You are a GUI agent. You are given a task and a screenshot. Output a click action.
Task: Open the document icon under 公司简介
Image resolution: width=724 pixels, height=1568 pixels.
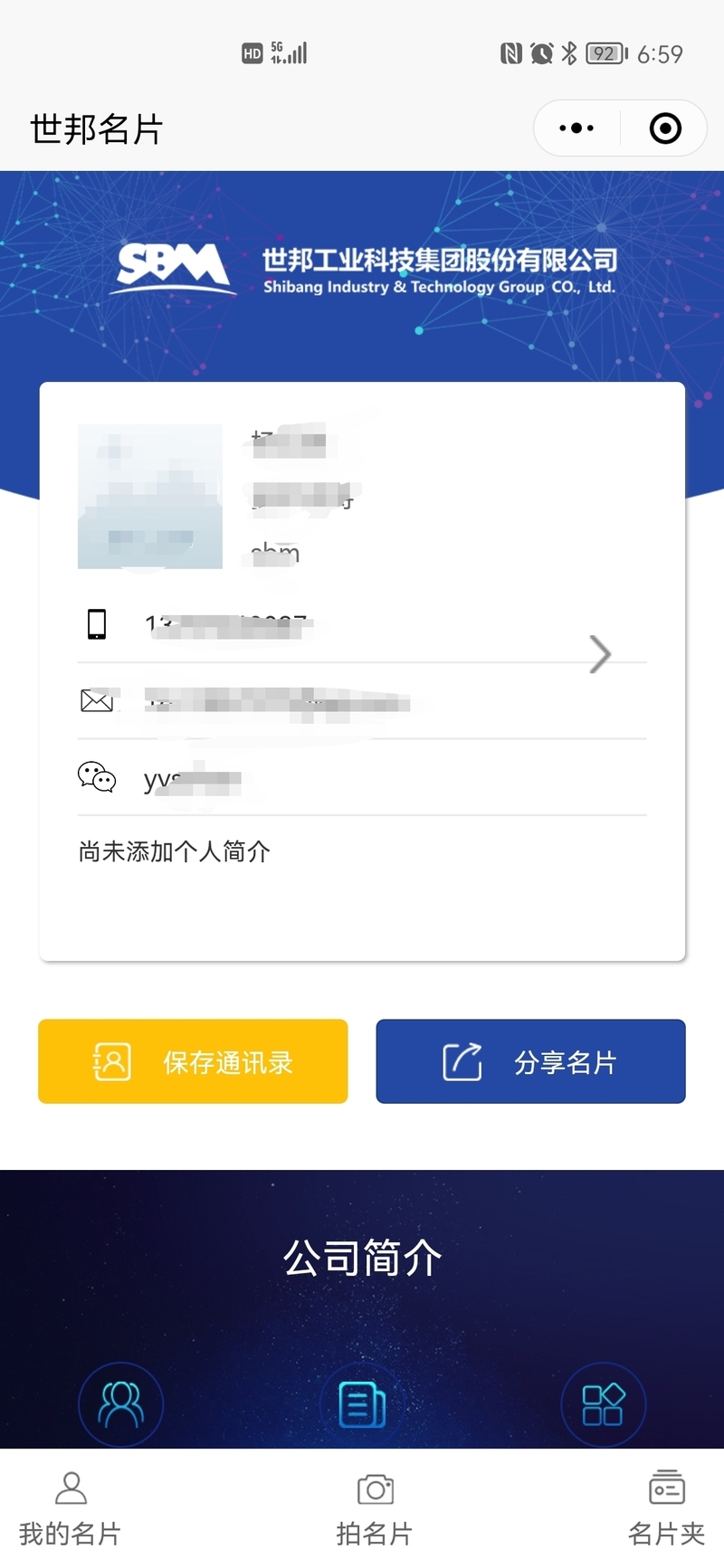pos(362,1404)
